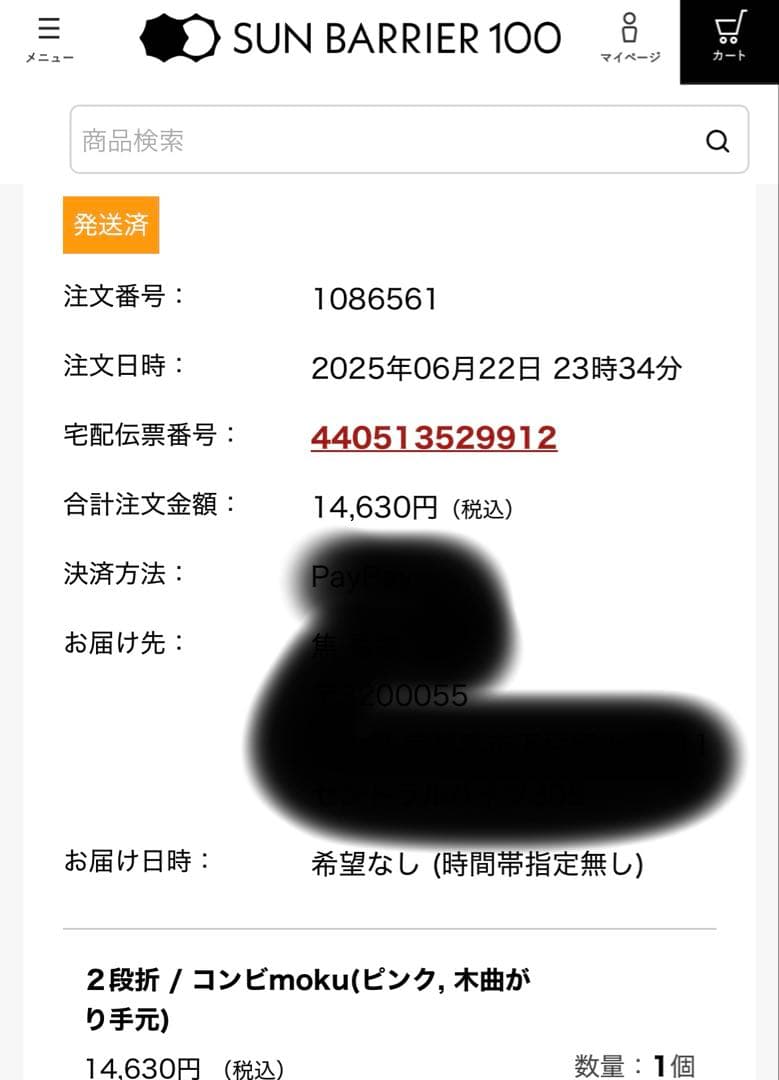Image resolution: width=779 pixels, height=1080 pixels.
Task: Open the カート shopping cart
Action: [729, 38]
